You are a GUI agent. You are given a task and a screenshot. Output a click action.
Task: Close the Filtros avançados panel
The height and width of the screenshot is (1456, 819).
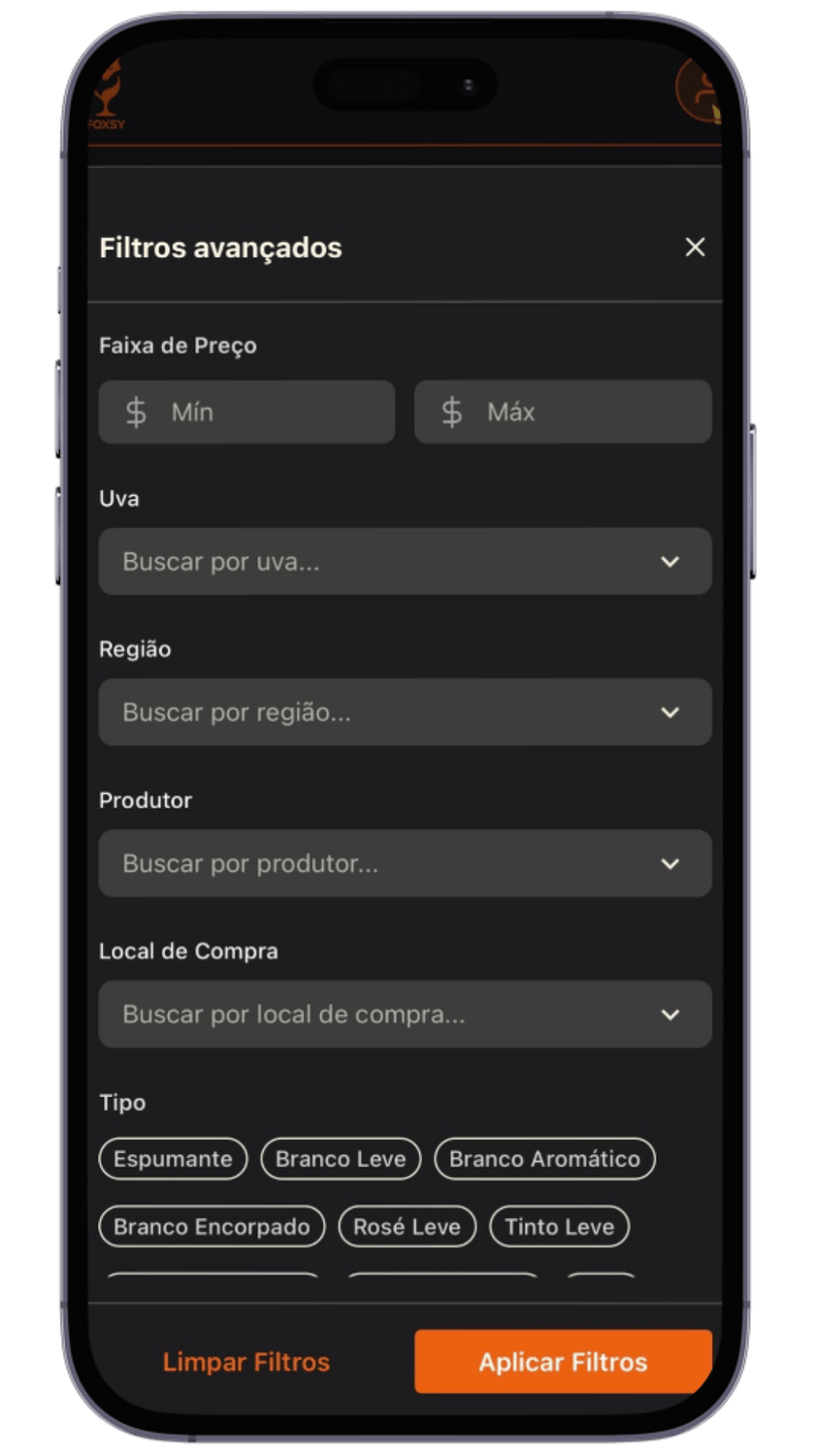point(695,248)
